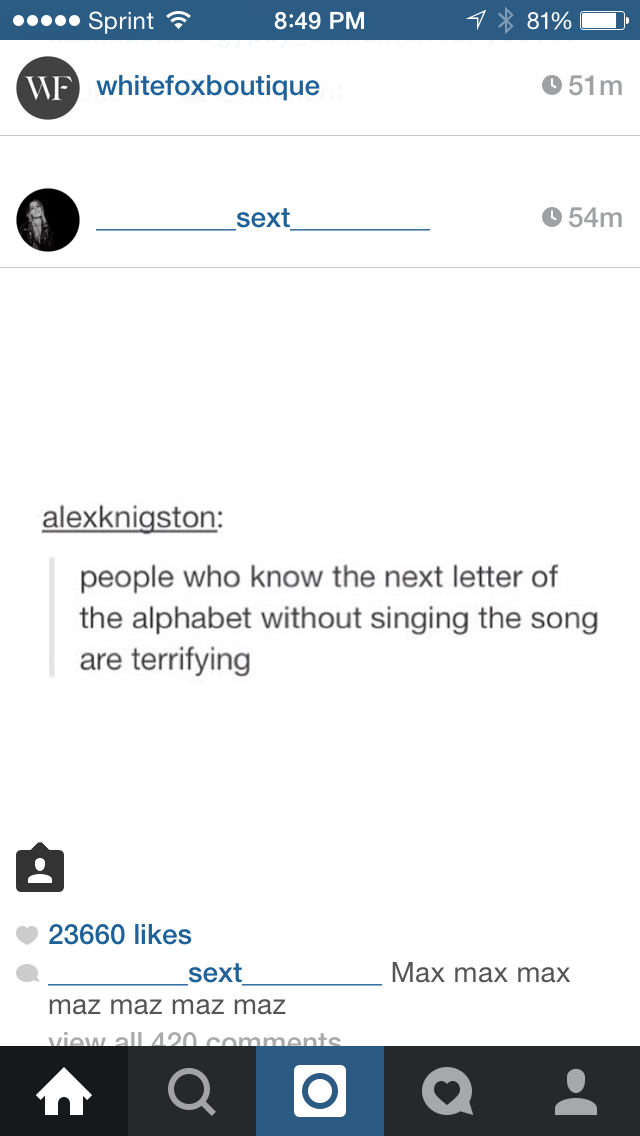
Task: Switch to the activity heart tab
Action: [x=448, y=1091]
